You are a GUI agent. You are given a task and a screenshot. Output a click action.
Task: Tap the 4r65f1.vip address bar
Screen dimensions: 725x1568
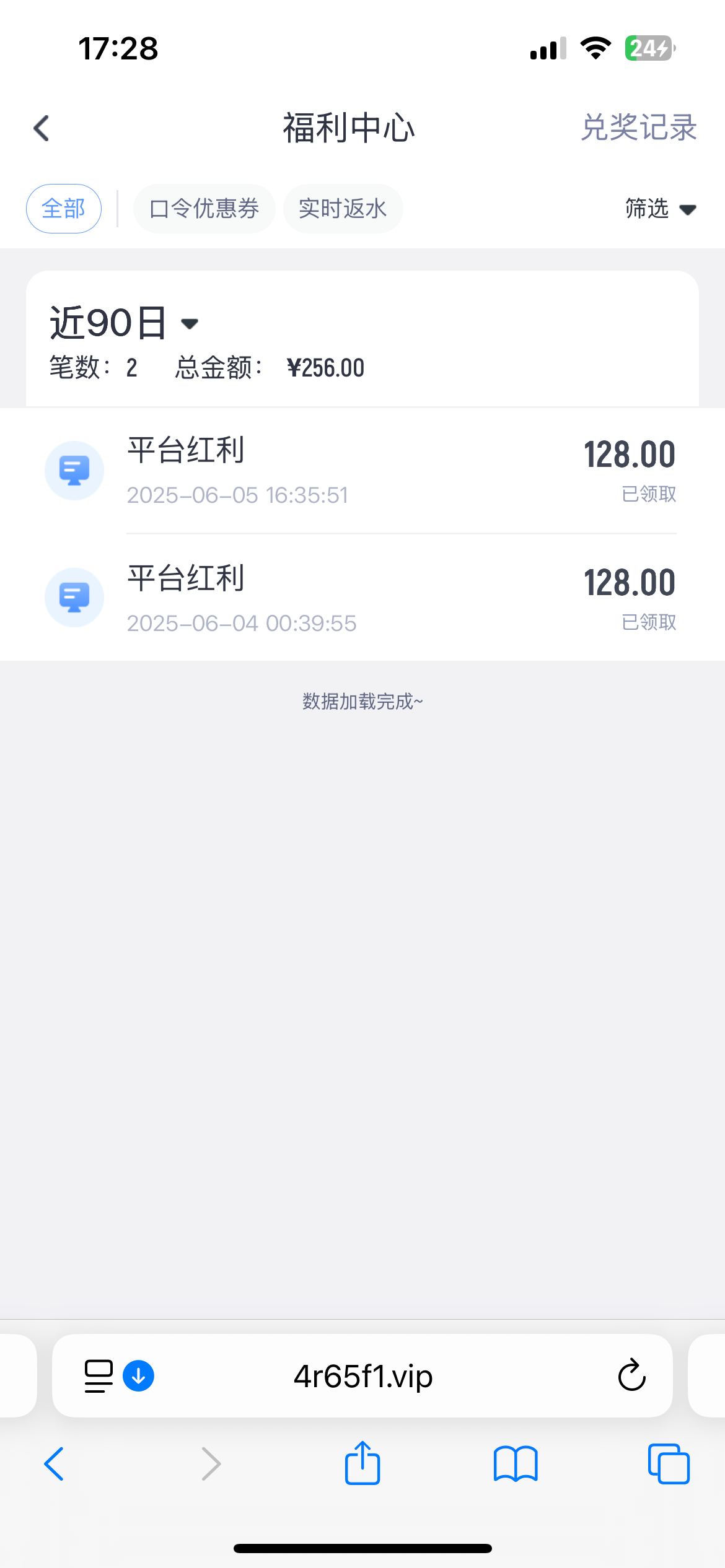coord(362,1376)
